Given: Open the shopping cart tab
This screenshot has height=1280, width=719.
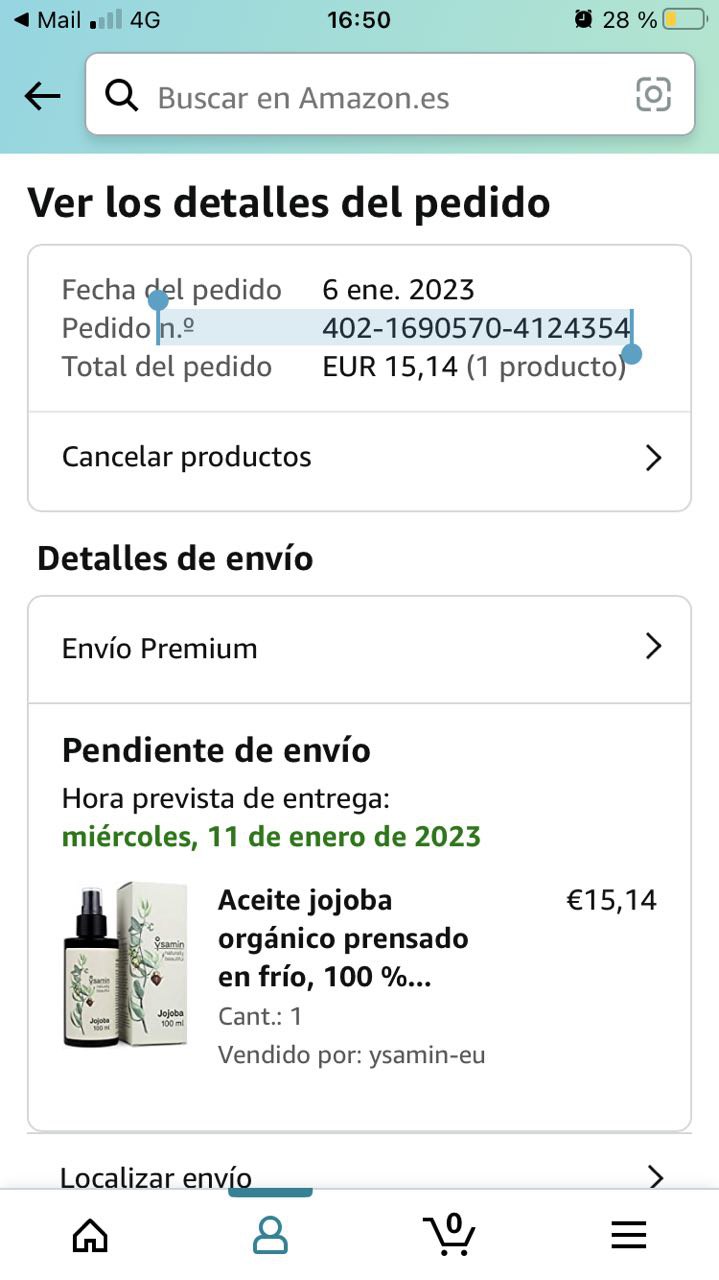Looking at the screenshot, I should click(449, 1234).
